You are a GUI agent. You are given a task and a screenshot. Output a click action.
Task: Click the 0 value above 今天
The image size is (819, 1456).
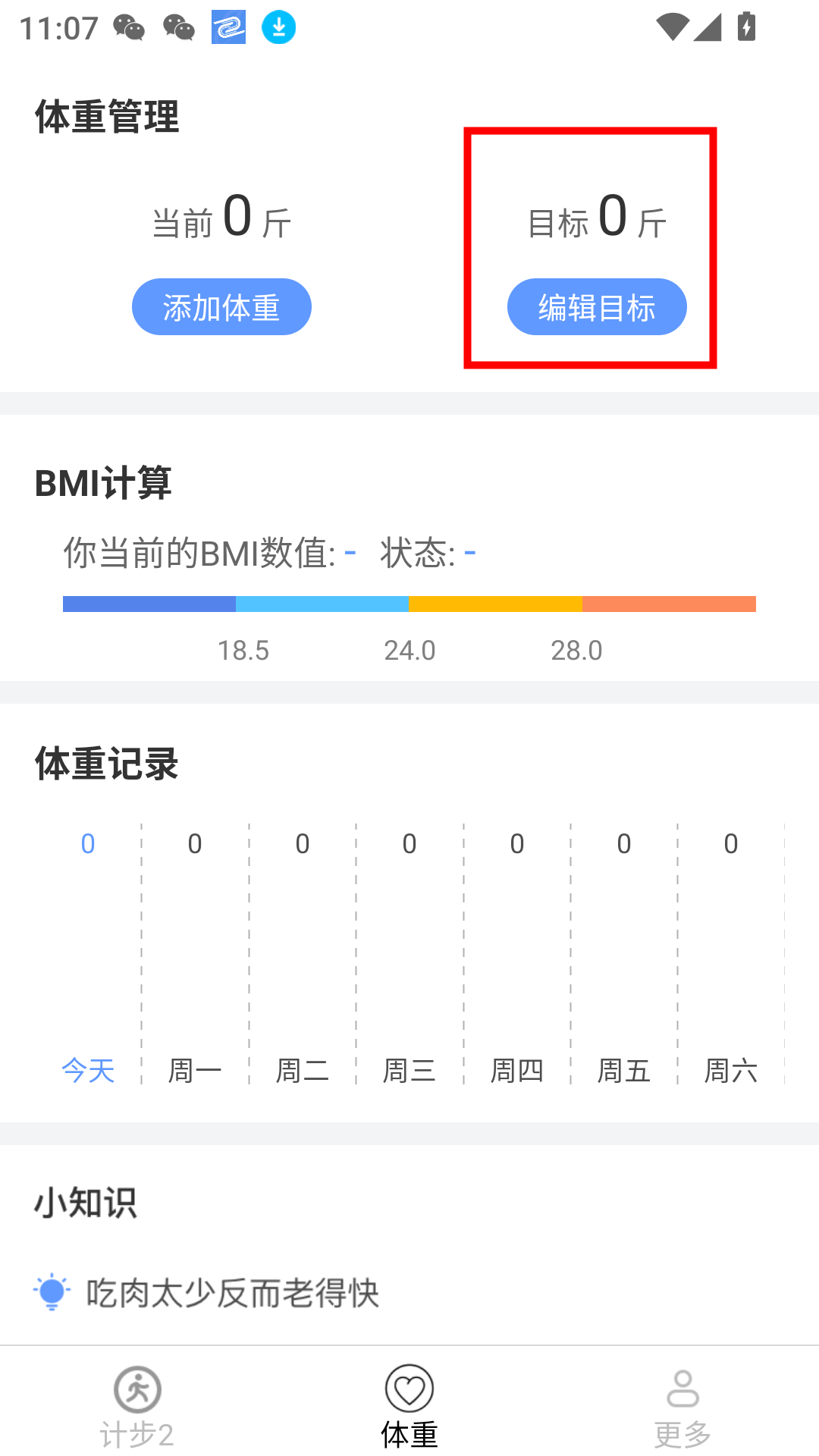tap(87, 843)
